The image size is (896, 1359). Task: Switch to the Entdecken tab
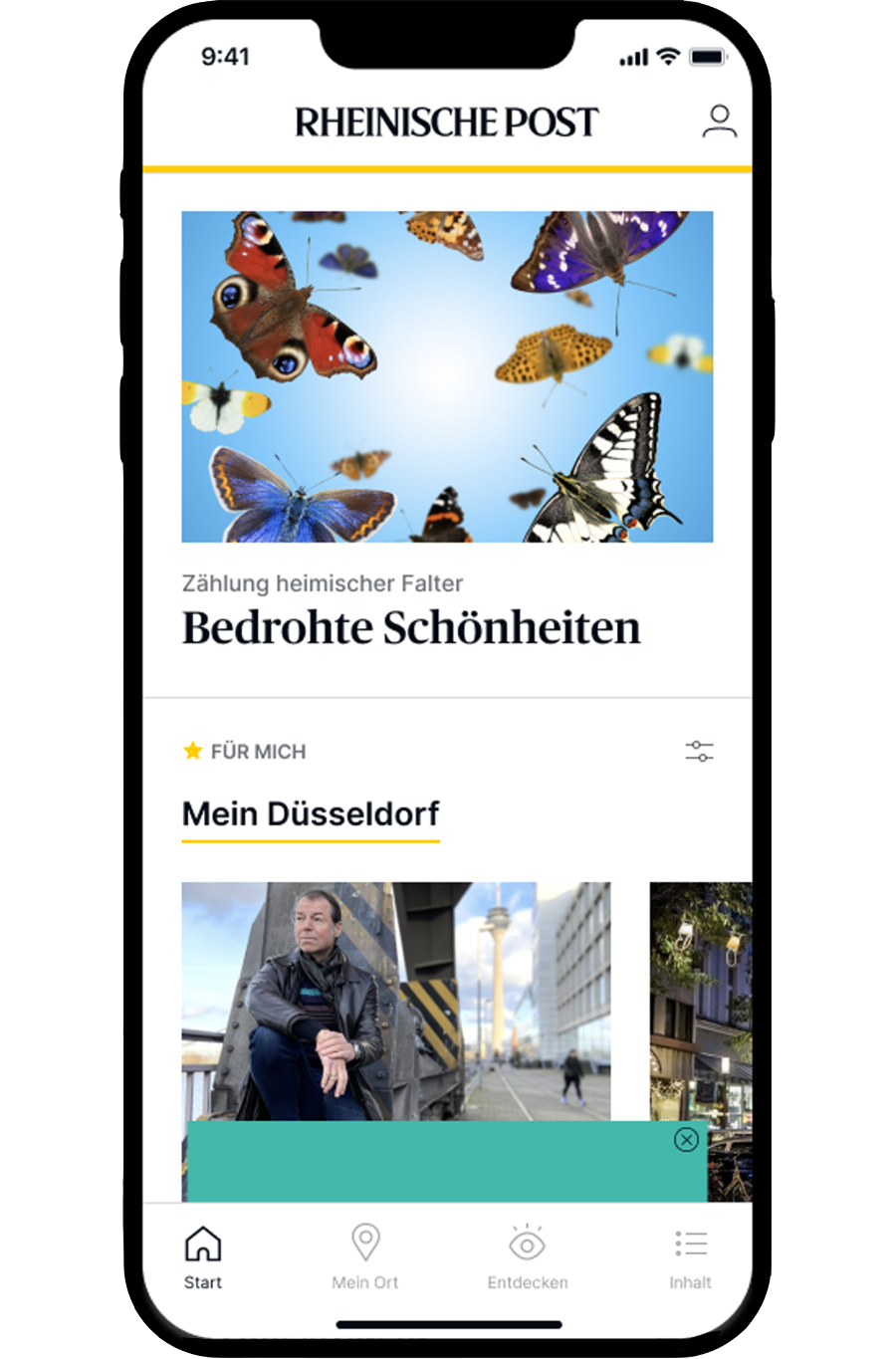coord(527,1258)
